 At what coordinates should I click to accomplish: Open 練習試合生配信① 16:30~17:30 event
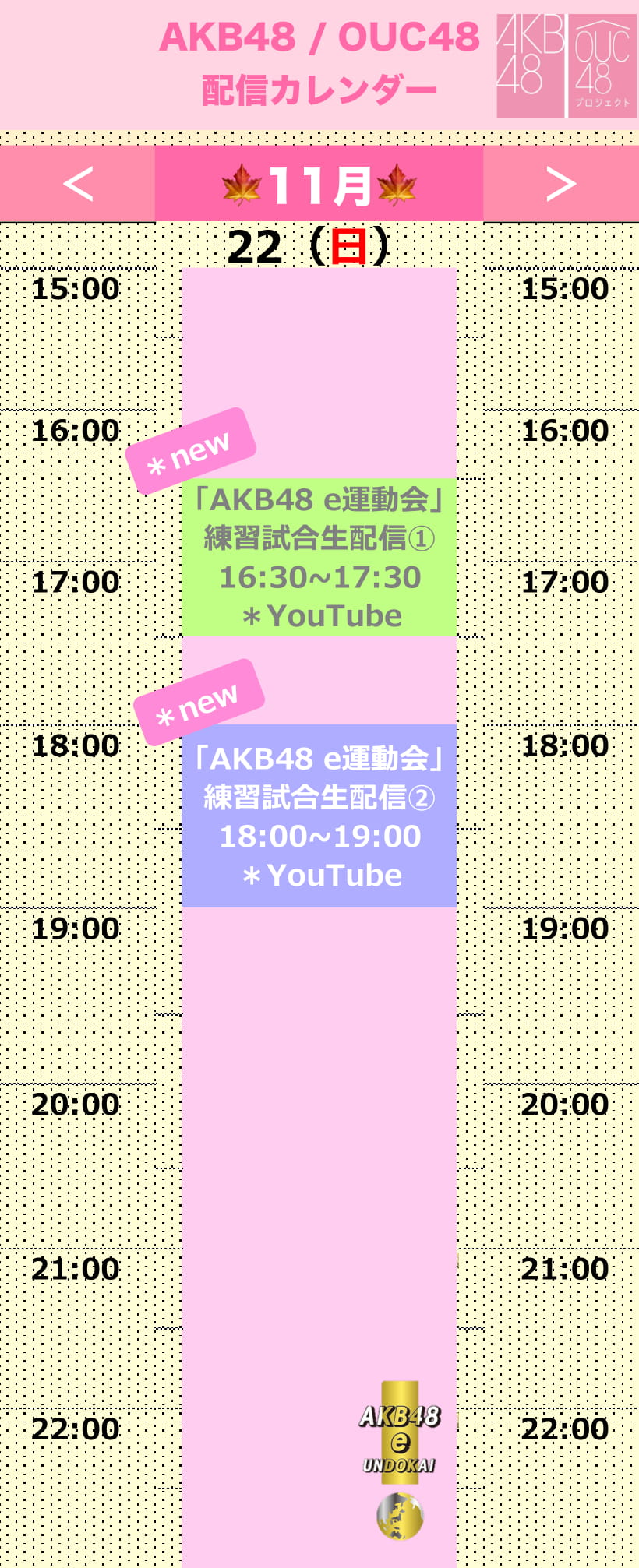319,557
